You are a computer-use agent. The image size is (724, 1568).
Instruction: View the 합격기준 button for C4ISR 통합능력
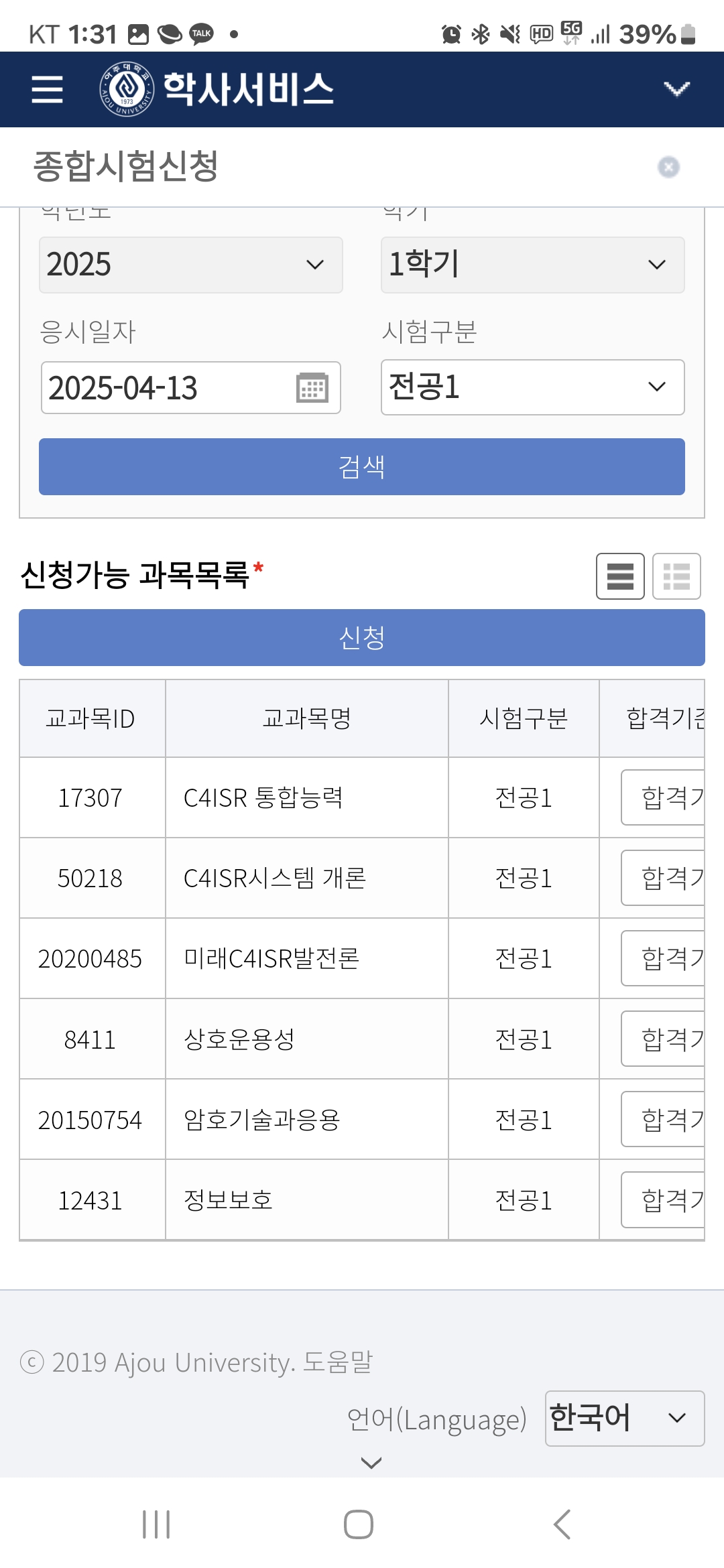pos(664,797)
